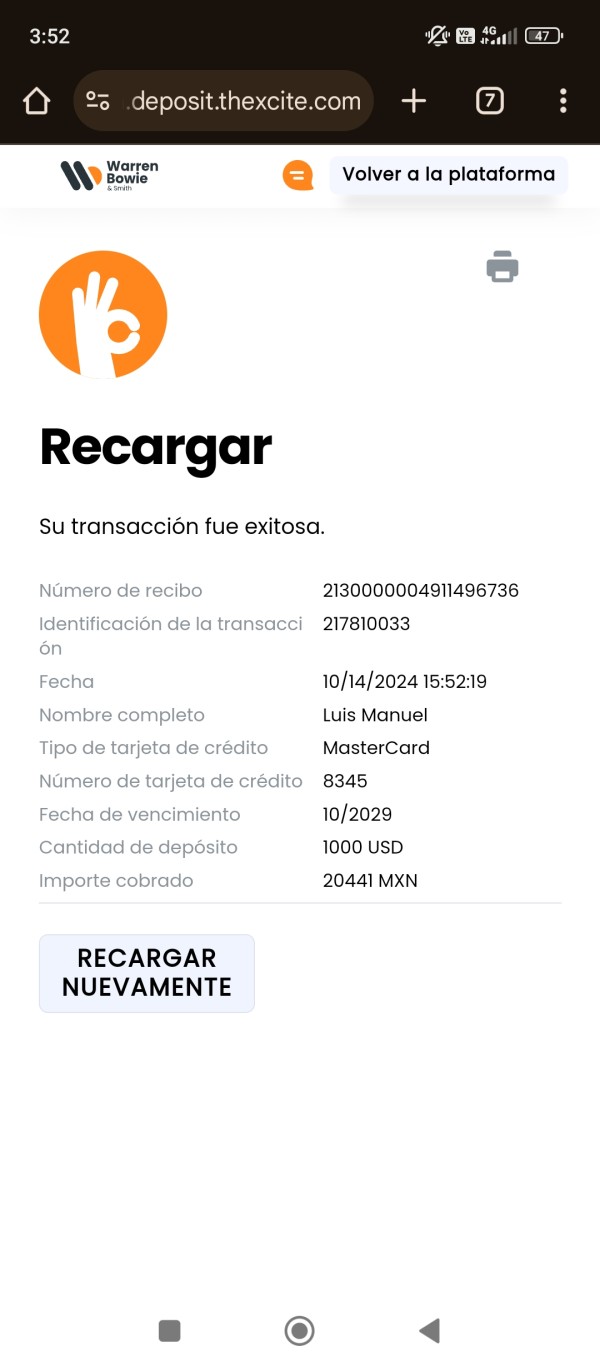Tap the browser home icon
Image resolution: width=600 pixels, height=1367 pixels.
click(36, 101)
